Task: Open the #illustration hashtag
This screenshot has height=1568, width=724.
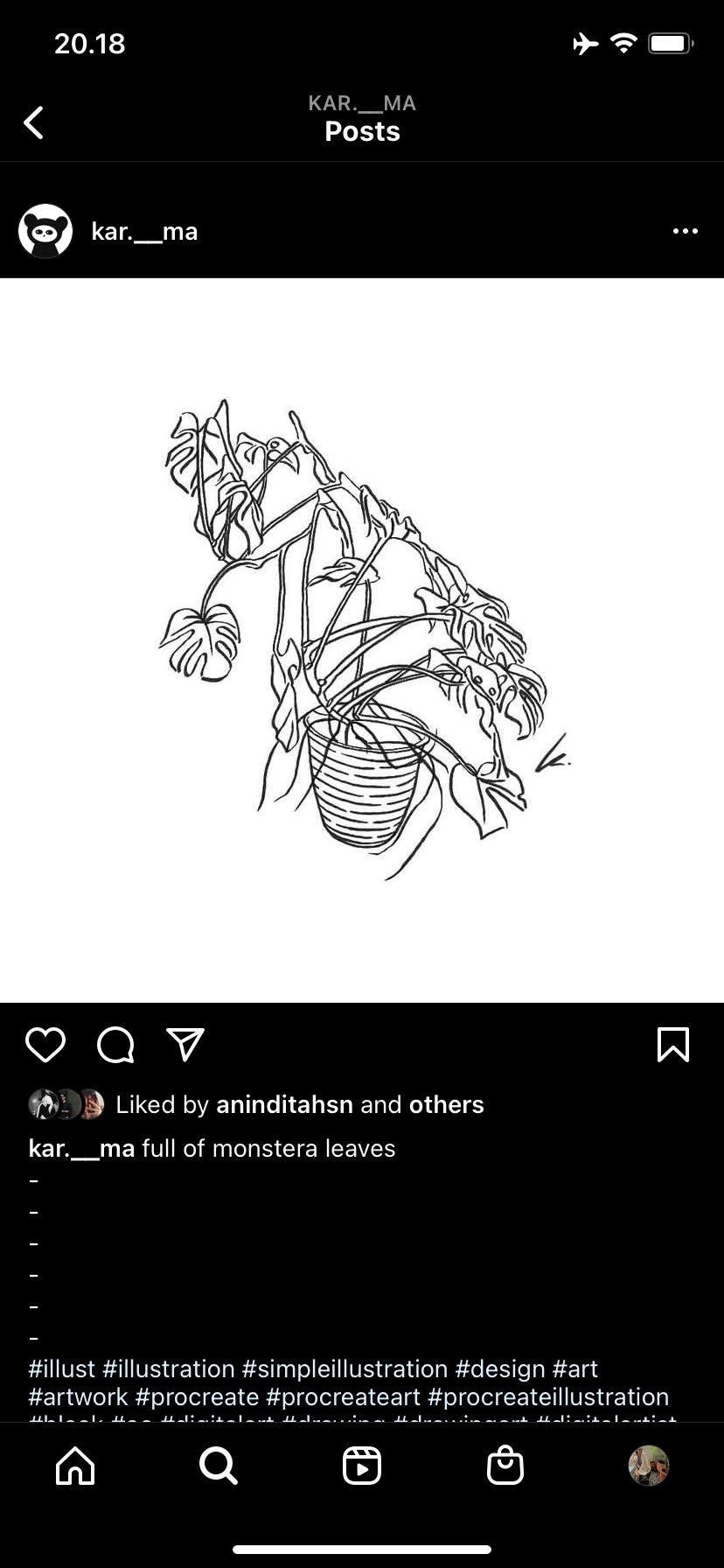Action: 169,1368
